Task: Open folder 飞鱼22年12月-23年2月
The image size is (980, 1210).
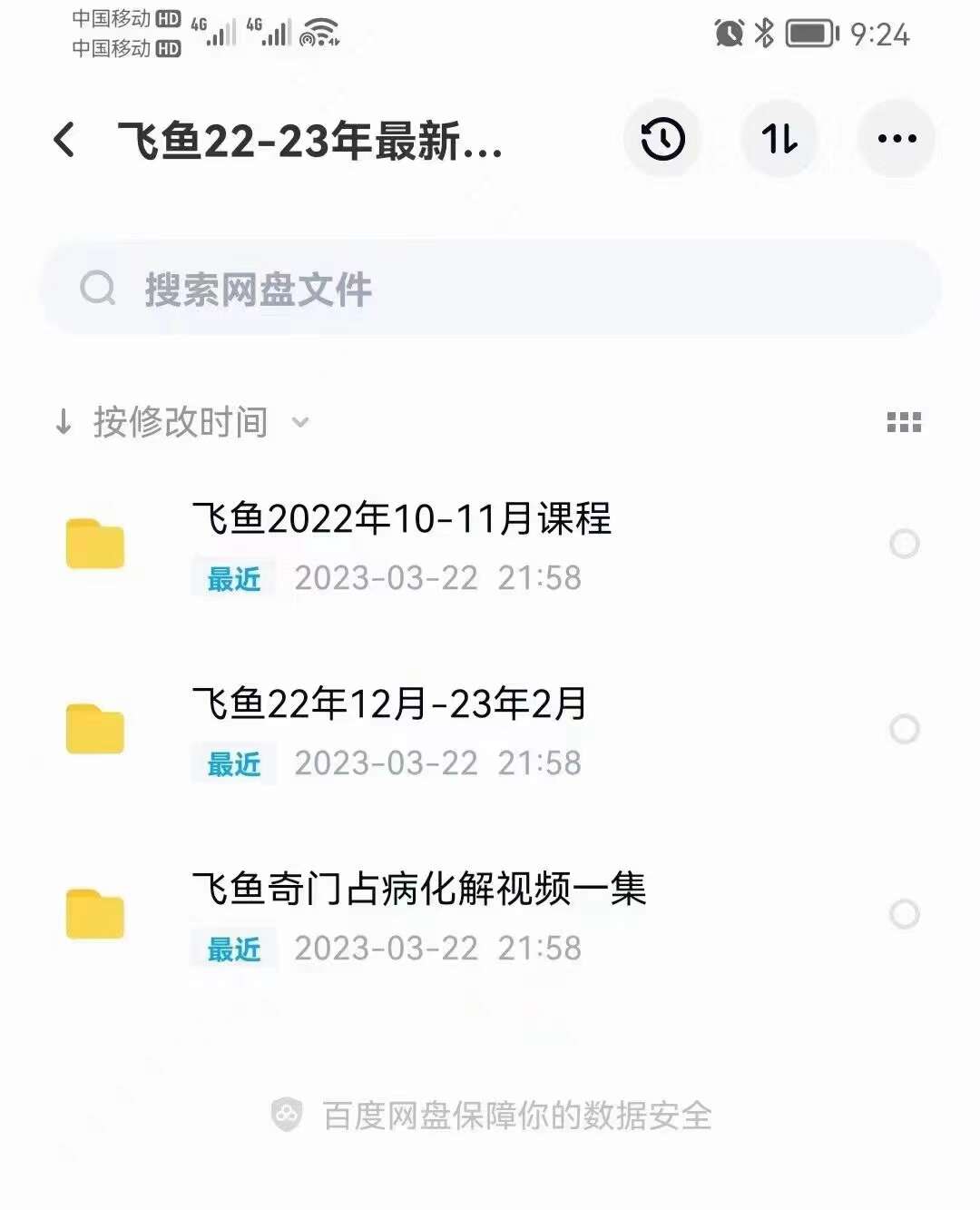Action: click(390, 705)
